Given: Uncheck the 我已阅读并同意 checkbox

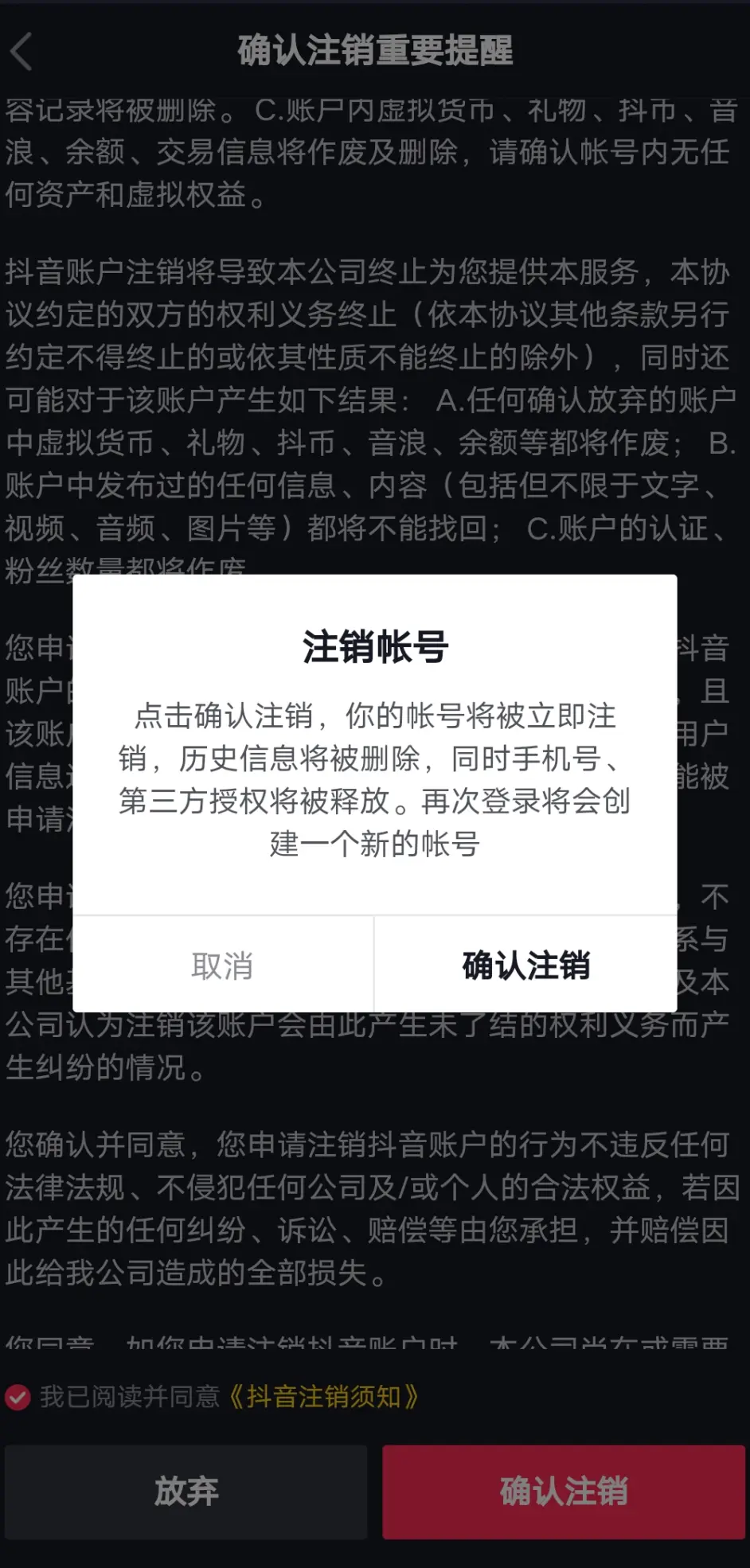Looking at the screenshot, I should (18, 1396).
